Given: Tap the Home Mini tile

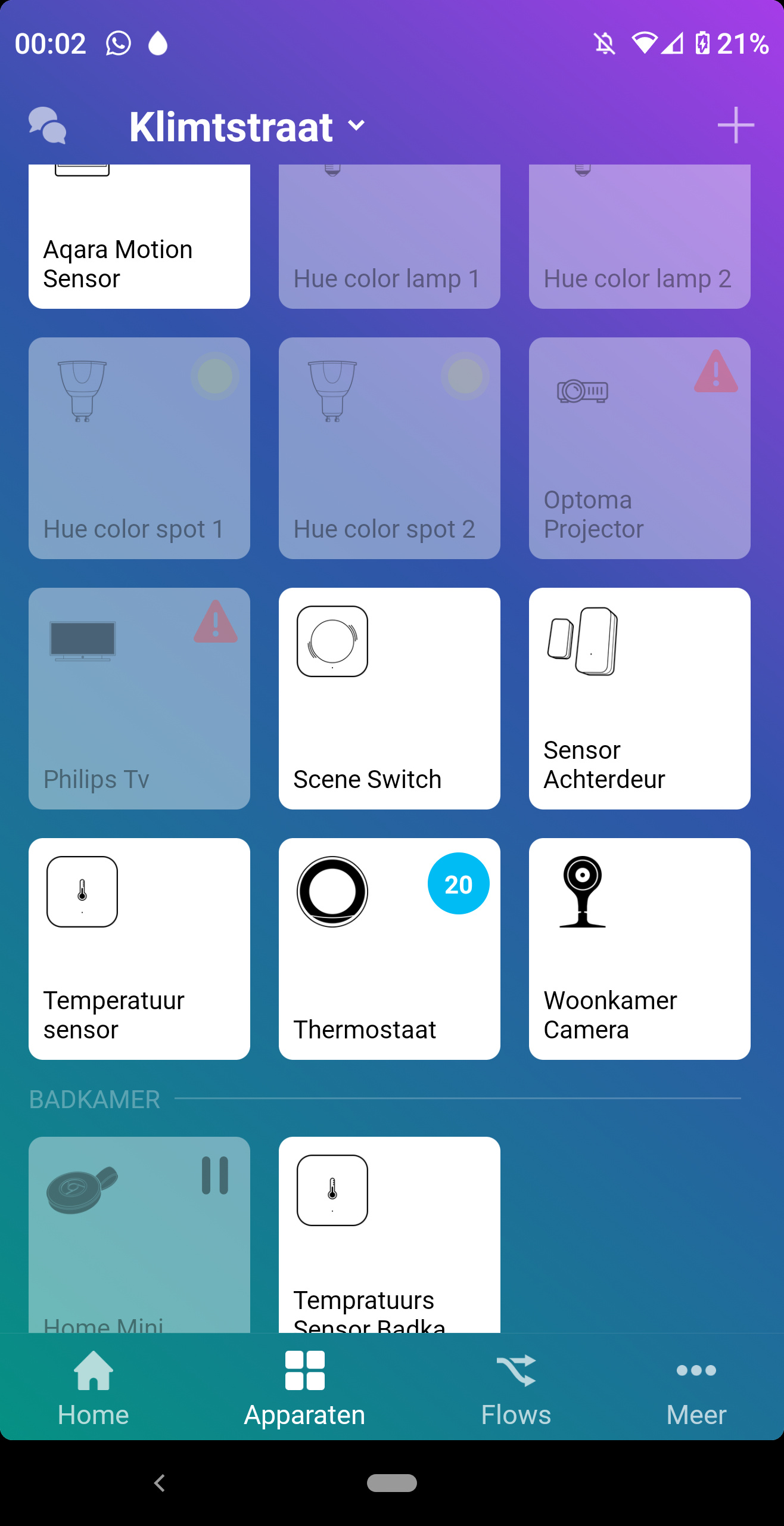Looking at the screenshot, I should click(x=139, y=1234).
